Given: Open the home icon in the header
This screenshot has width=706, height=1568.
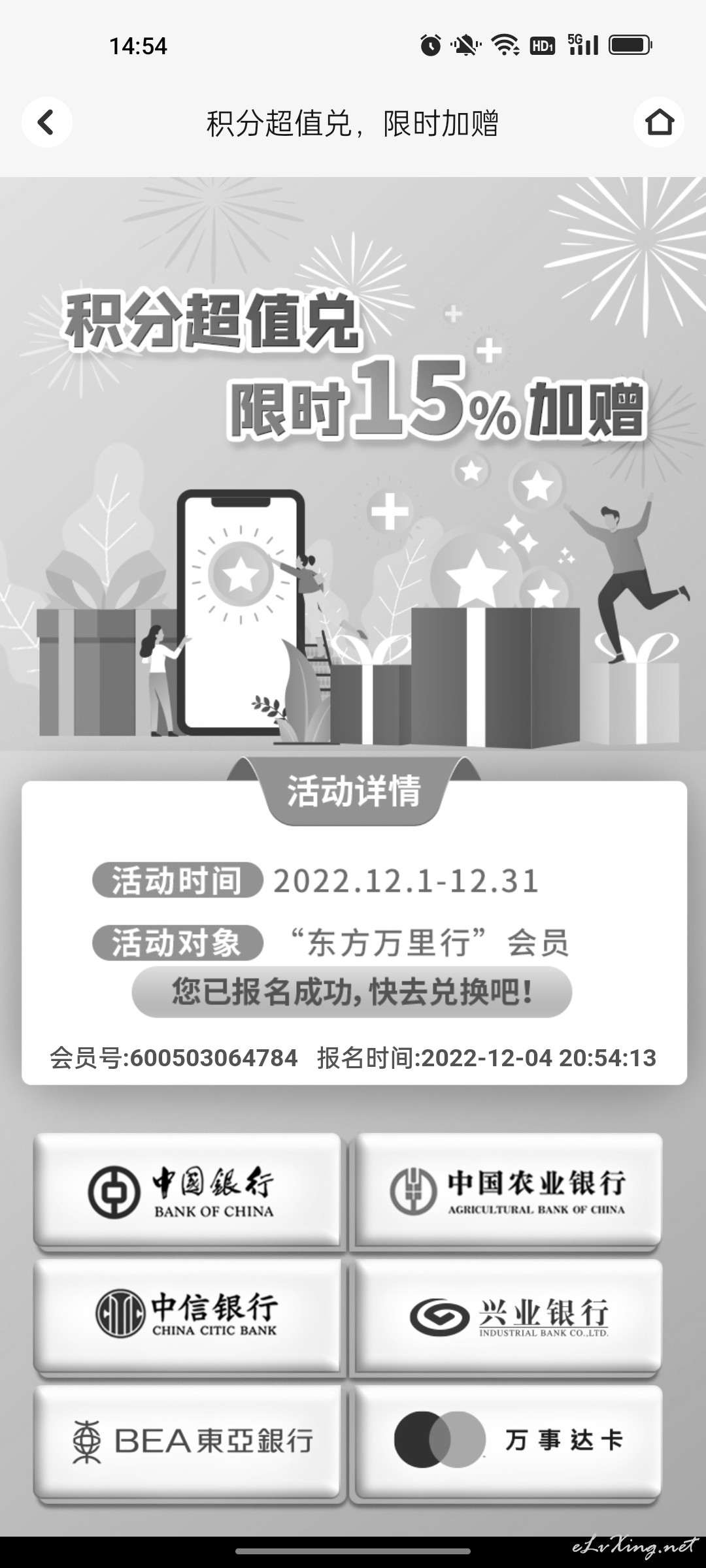Looking at the screenshot, I should pos(658,122).
